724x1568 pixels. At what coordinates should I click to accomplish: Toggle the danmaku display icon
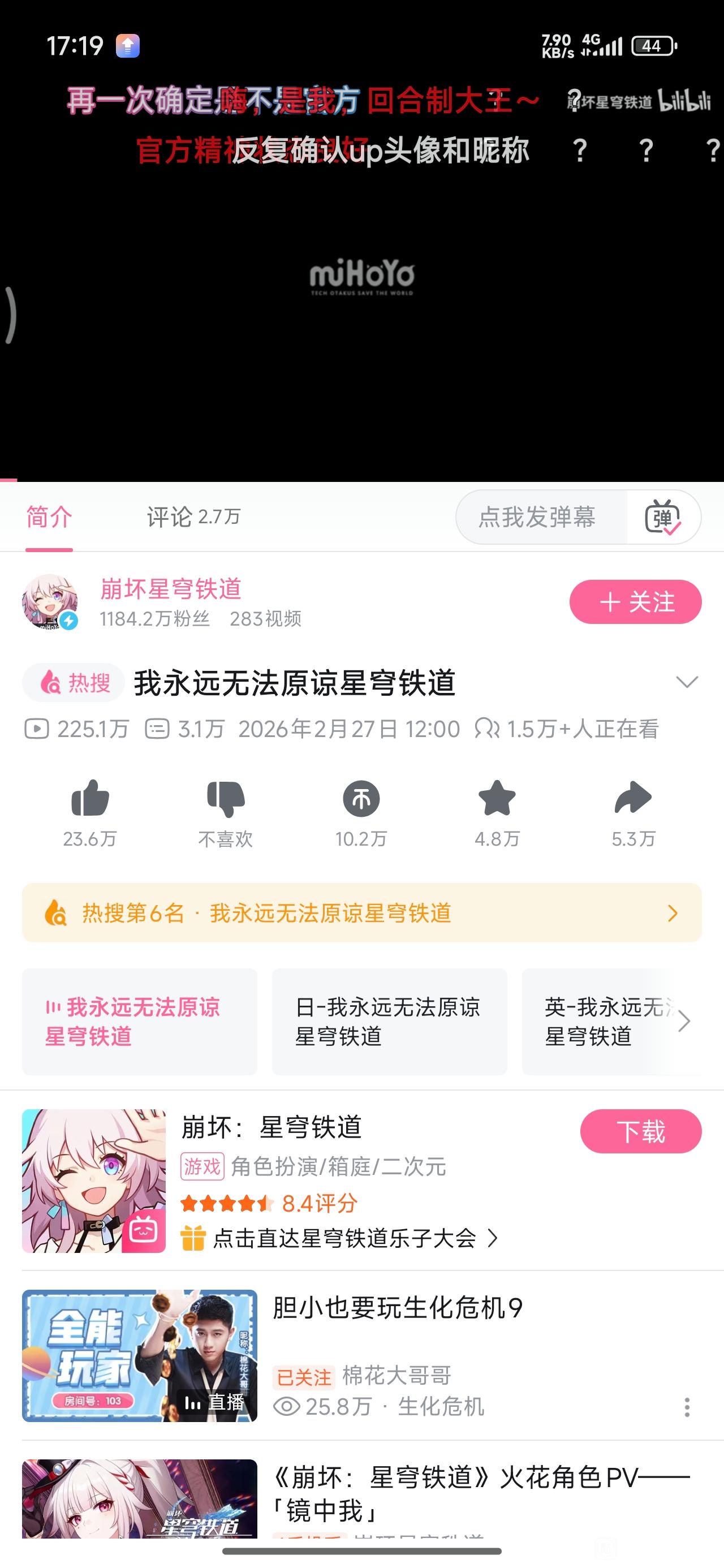[x=662, y=518]
